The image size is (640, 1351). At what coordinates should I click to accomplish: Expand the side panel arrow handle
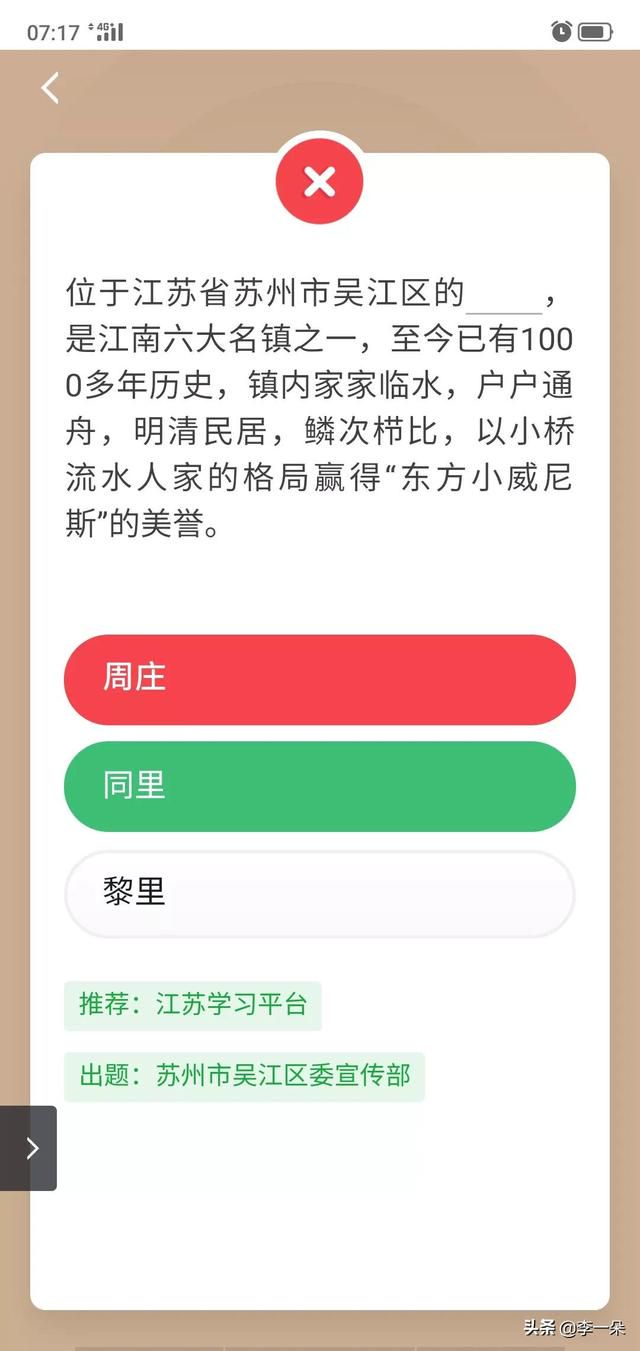point(29,1148)
